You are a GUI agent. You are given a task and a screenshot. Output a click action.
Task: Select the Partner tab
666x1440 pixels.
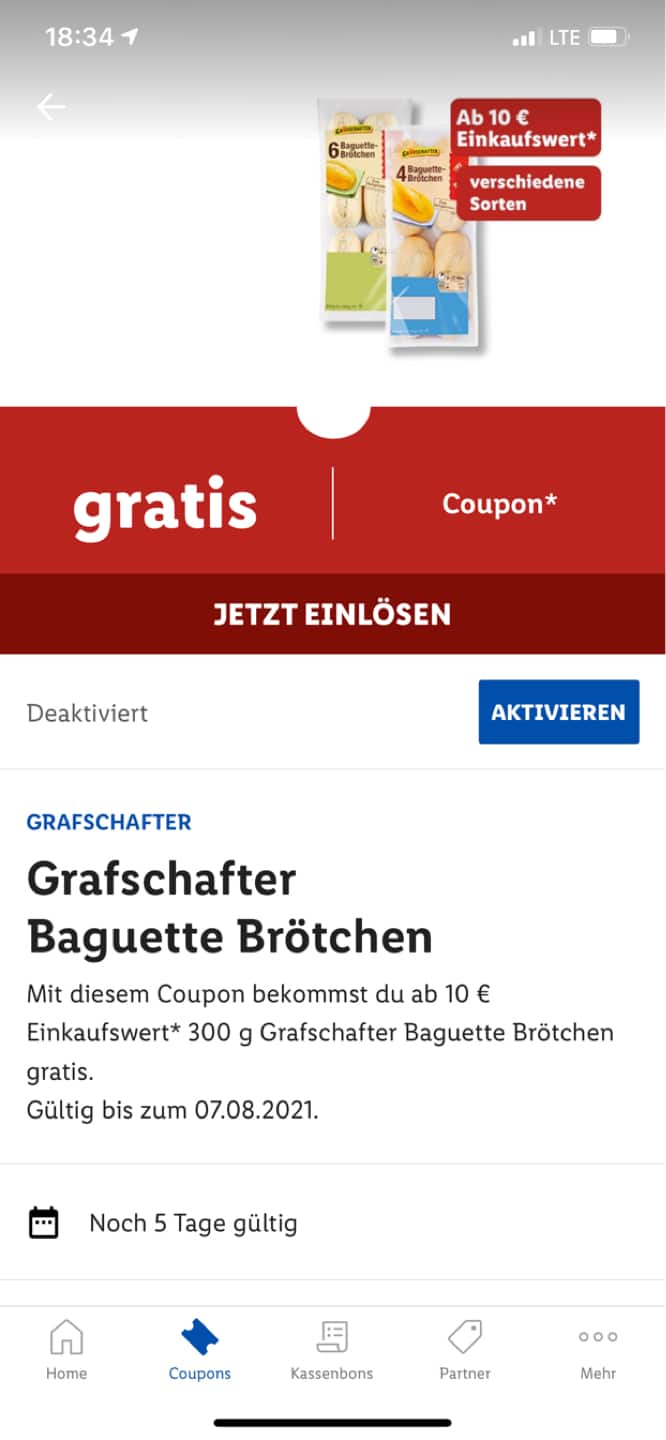point(465,1349)
